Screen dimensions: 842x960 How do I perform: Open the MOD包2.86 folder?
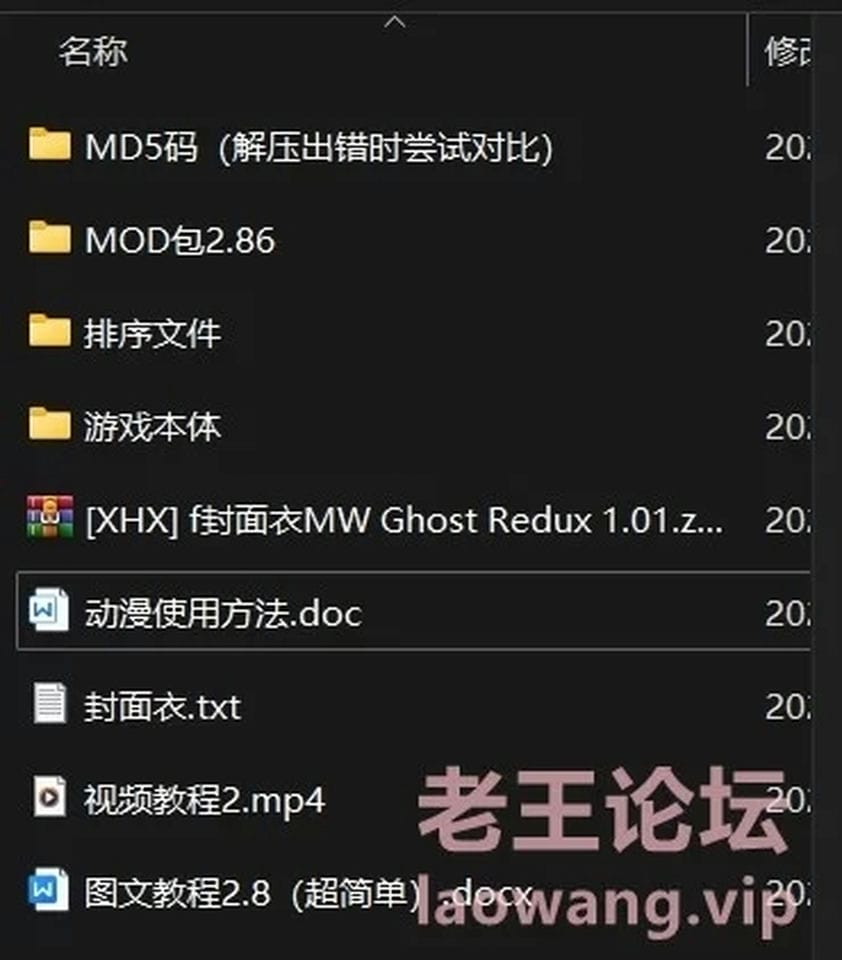pos(180,240)
